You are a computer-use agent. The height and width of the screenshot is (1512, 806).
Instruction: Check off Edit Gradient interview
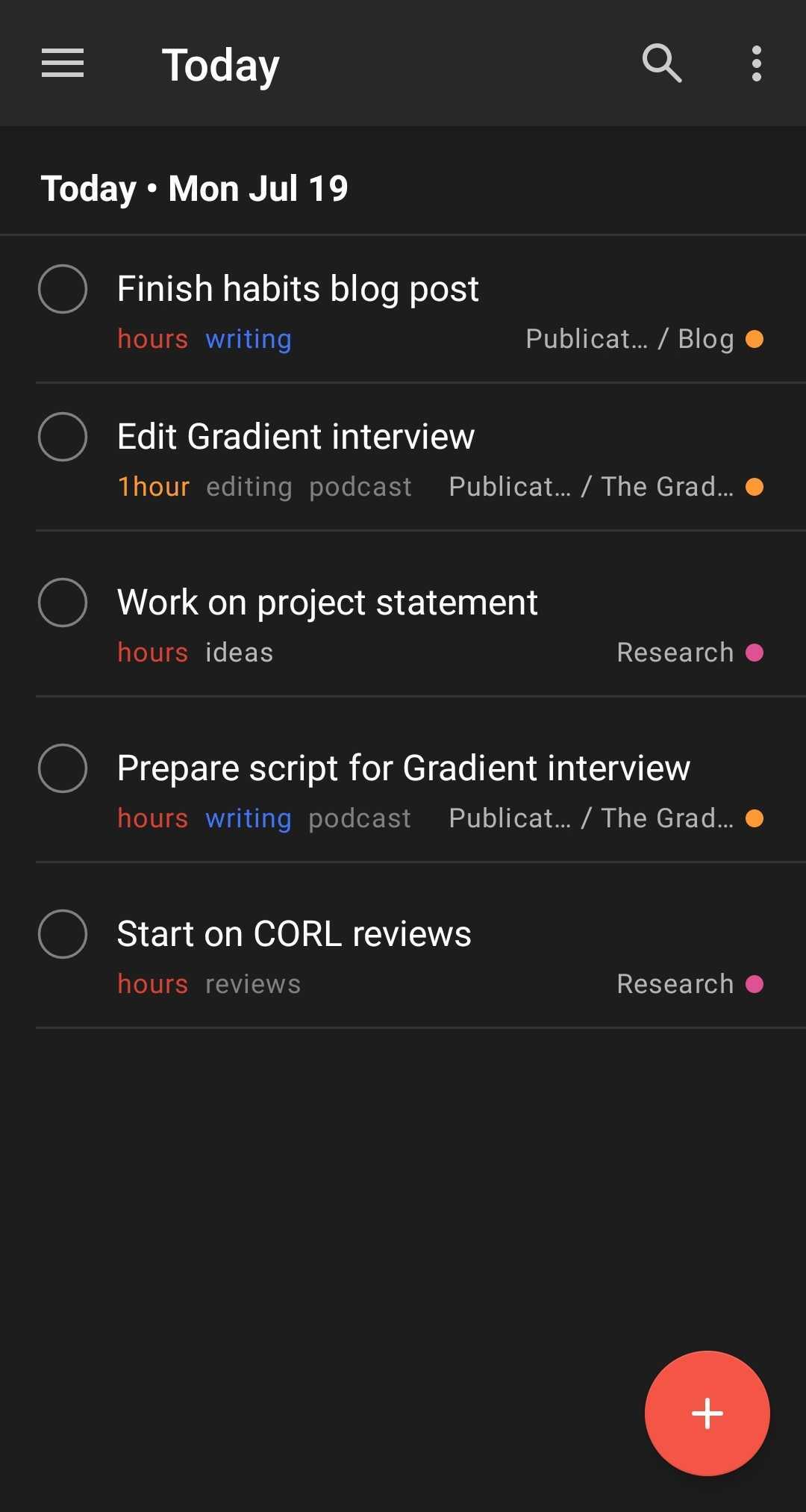63,437
